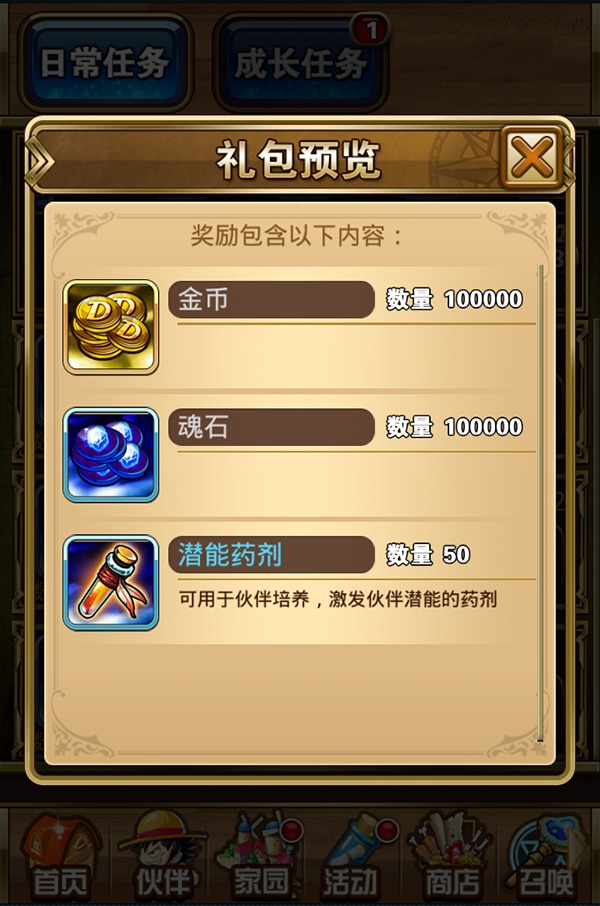The image size is (600, 906).
Task: Switch to the 成长任务 tab
Action: coord(300,63)
